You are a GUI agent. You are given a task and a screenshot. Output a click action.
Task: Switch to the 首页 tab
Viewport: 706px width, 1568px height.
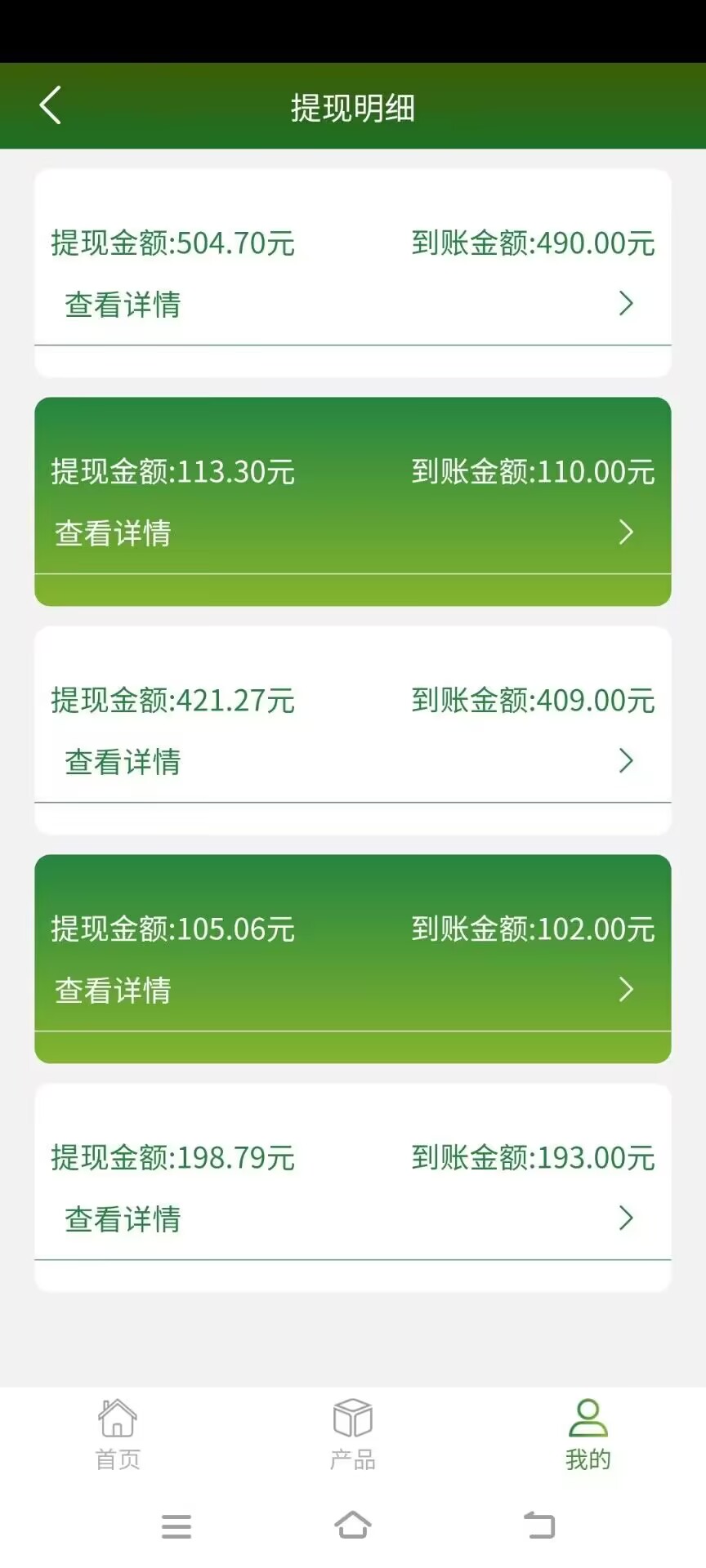(118, 1433)
